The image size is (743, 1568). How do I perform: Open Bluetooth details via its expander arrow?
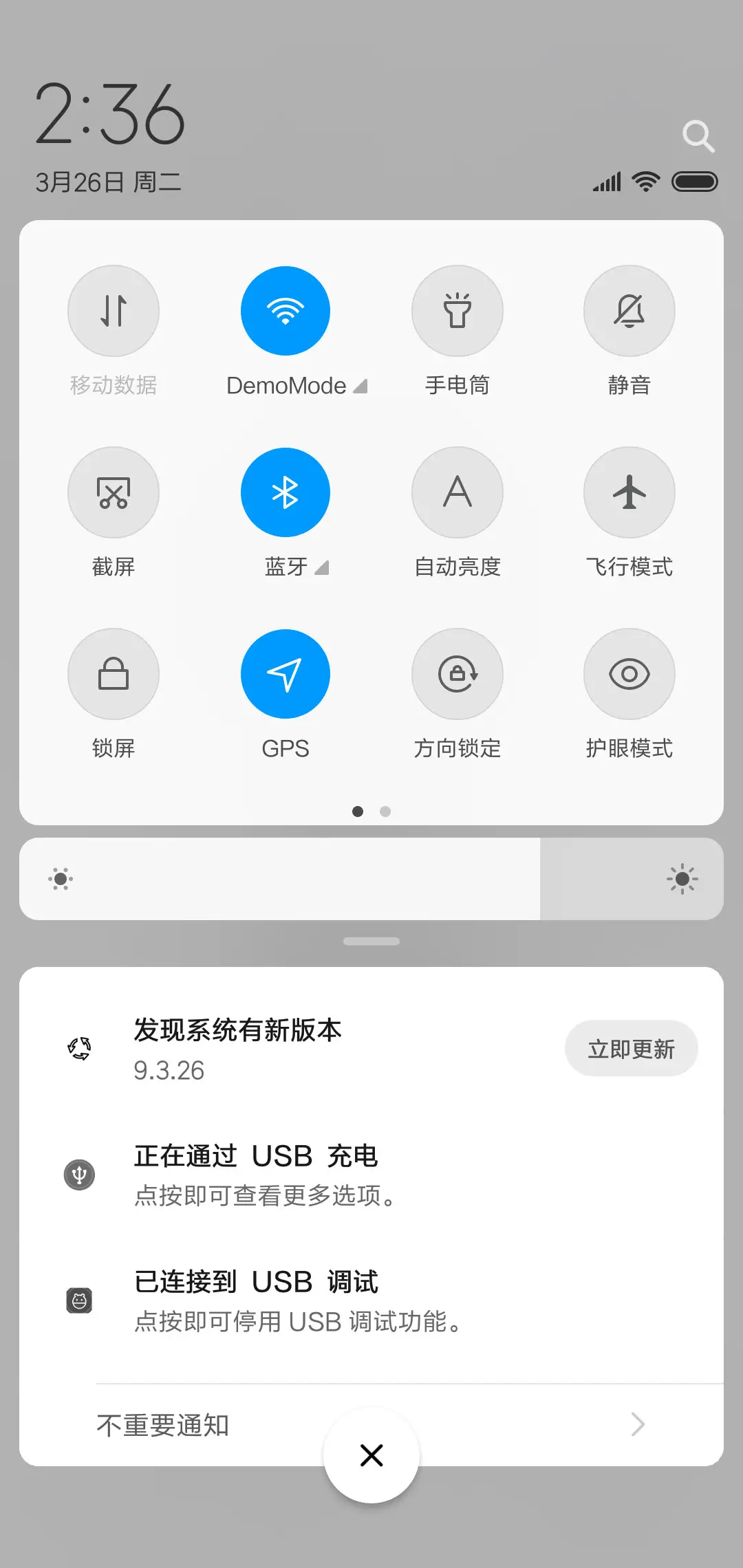click(323, 569)
